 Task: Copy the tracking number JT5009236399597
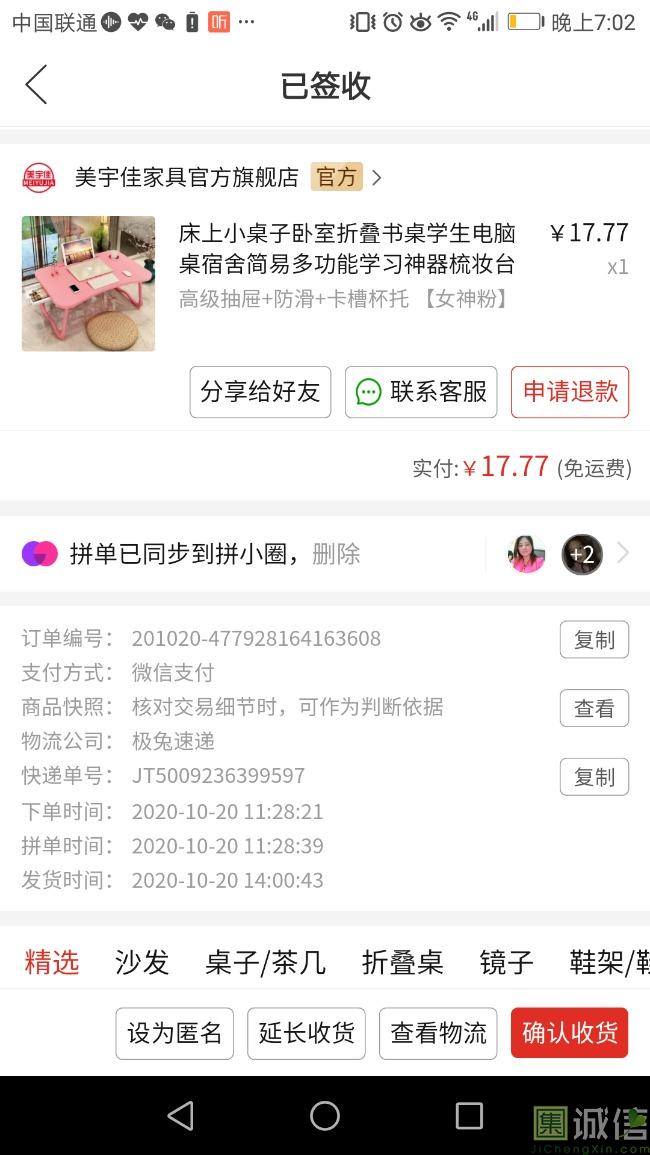tap(594, 777)
